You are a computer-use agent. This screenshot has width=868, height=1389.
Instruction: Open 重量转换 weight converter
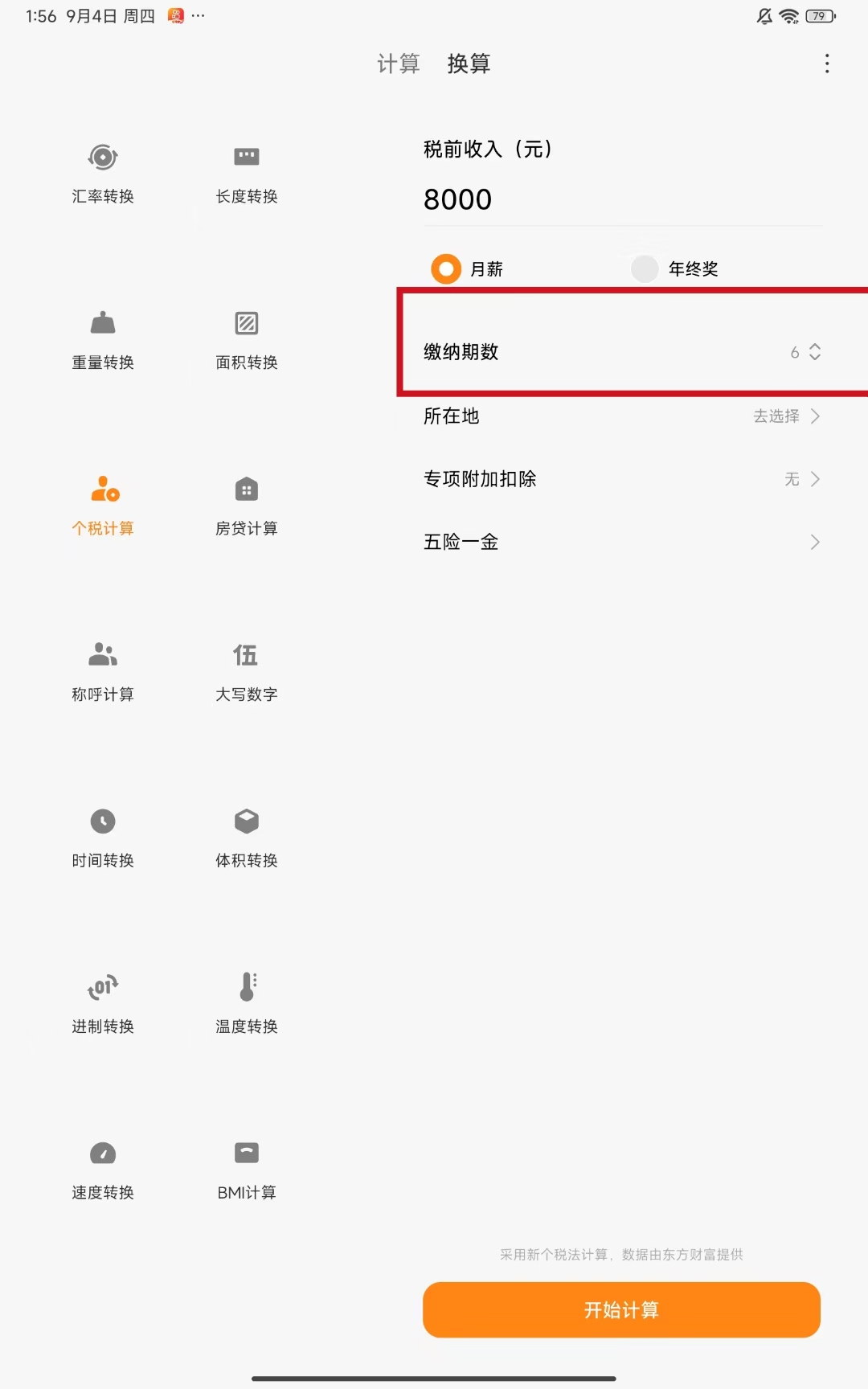tap(103, 339)
